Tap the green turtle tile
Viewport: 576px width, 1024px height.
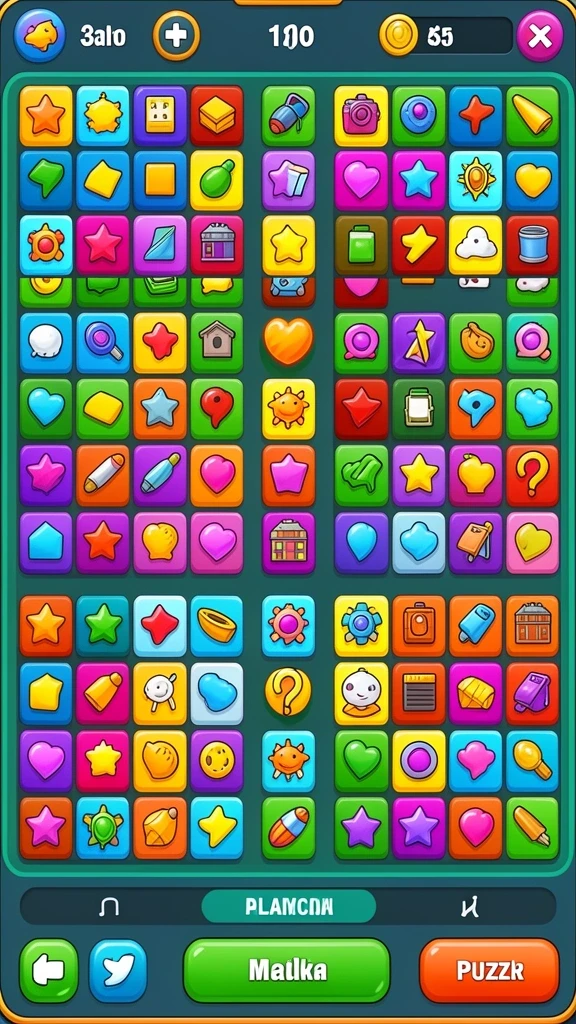pos(103,827)
